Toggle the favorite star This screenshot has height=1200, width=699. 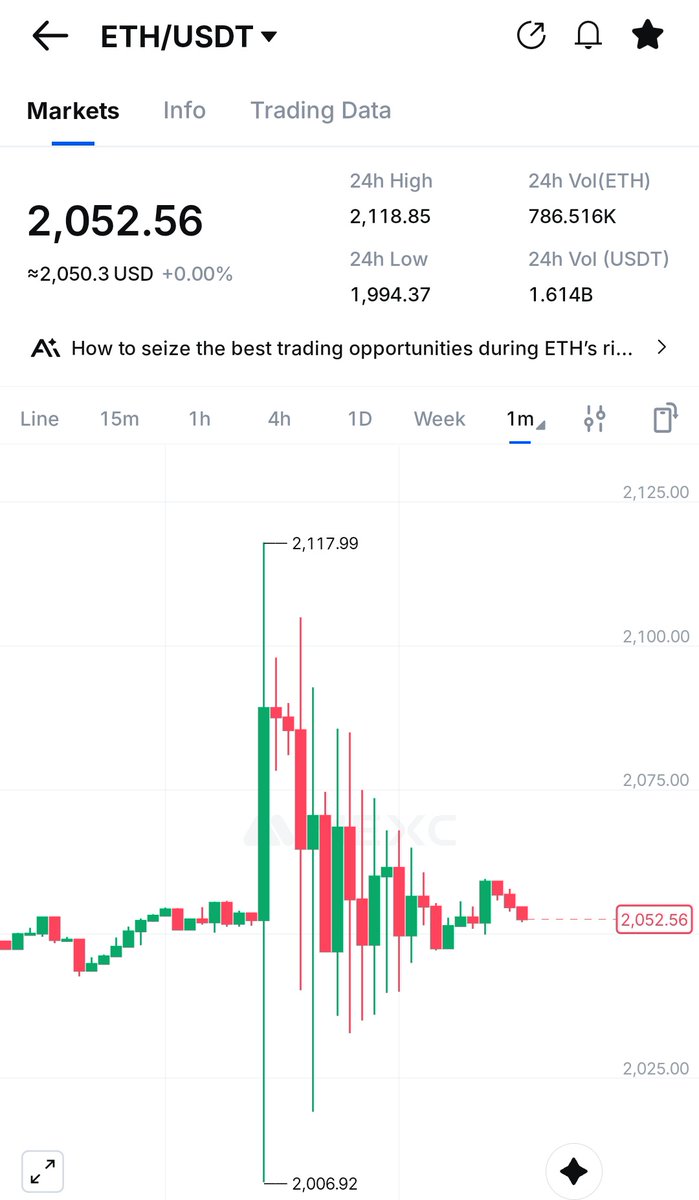[648, 36]
